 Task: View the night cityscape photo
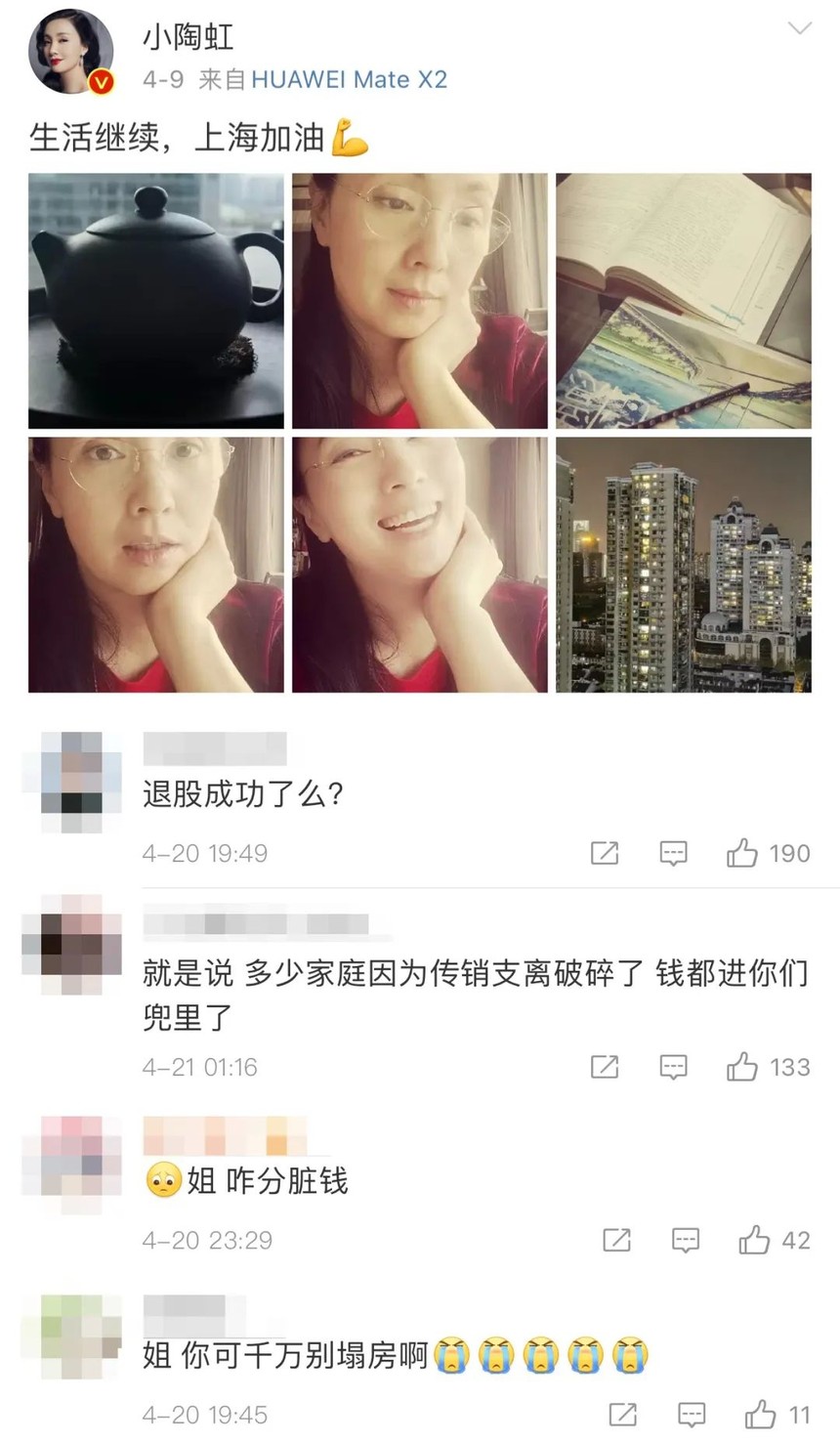(x=684, y=565)
